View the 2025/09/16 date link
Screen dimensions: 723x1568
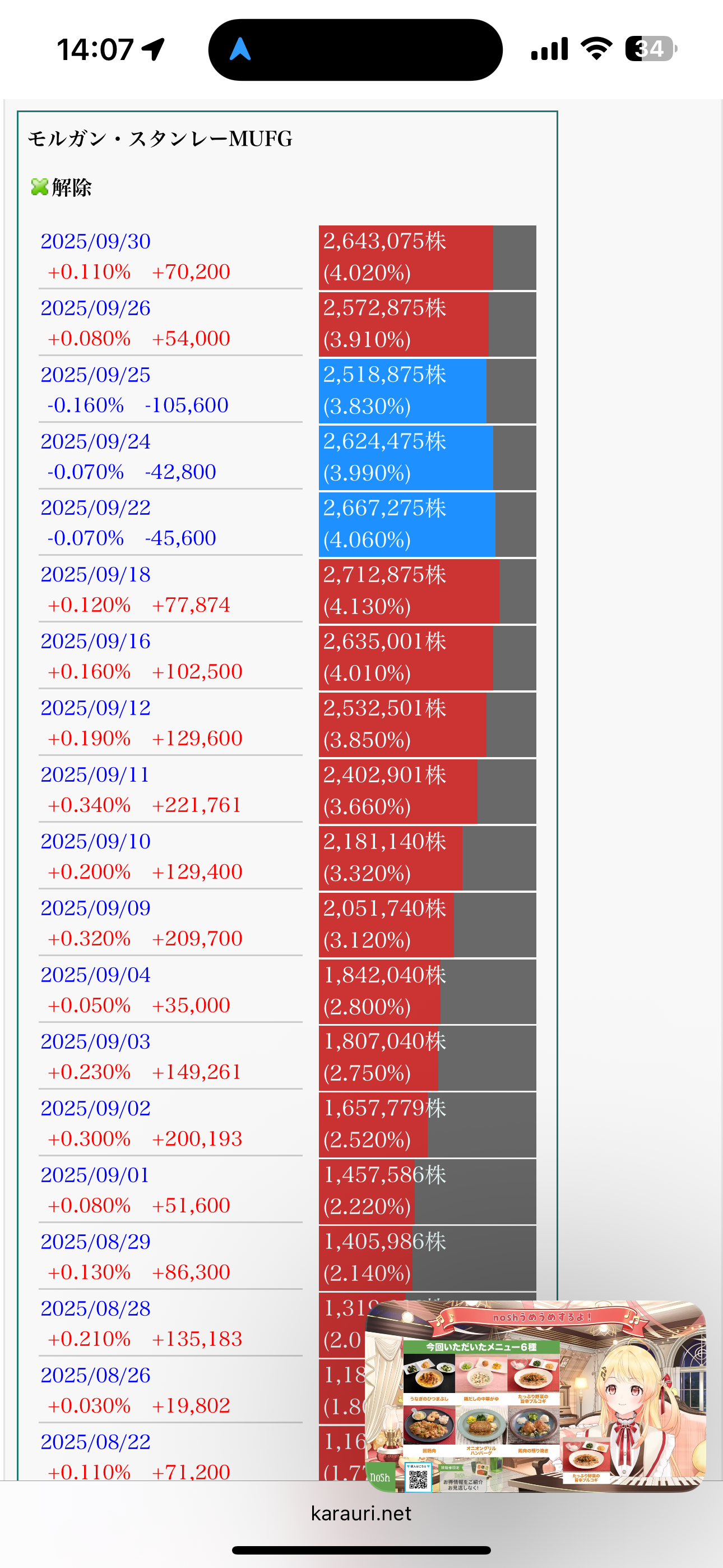tap(95, 642)
